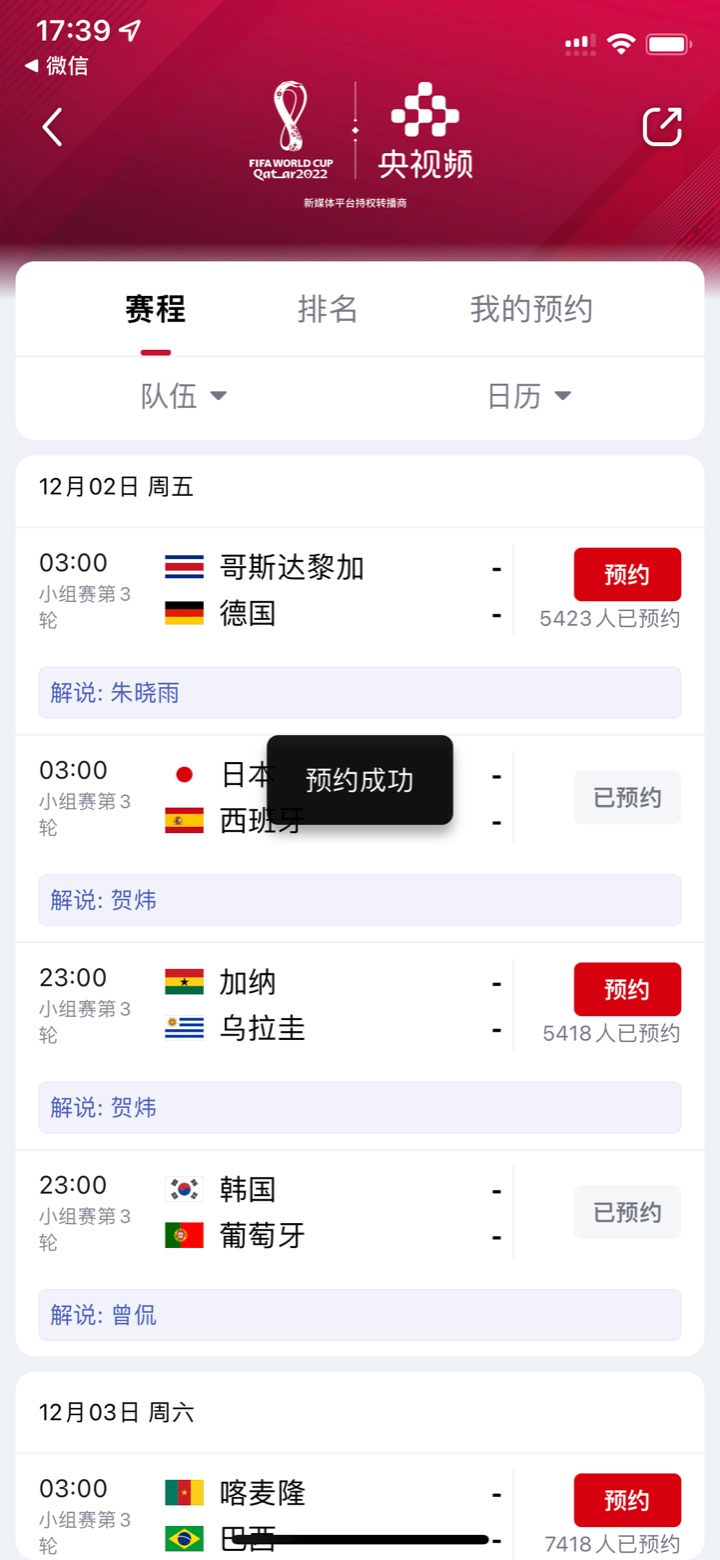The image size is (720, 1560).
Task: Reserve the 哥斯达黎加 vs 德国 match
Action: (x=627, y=574)
